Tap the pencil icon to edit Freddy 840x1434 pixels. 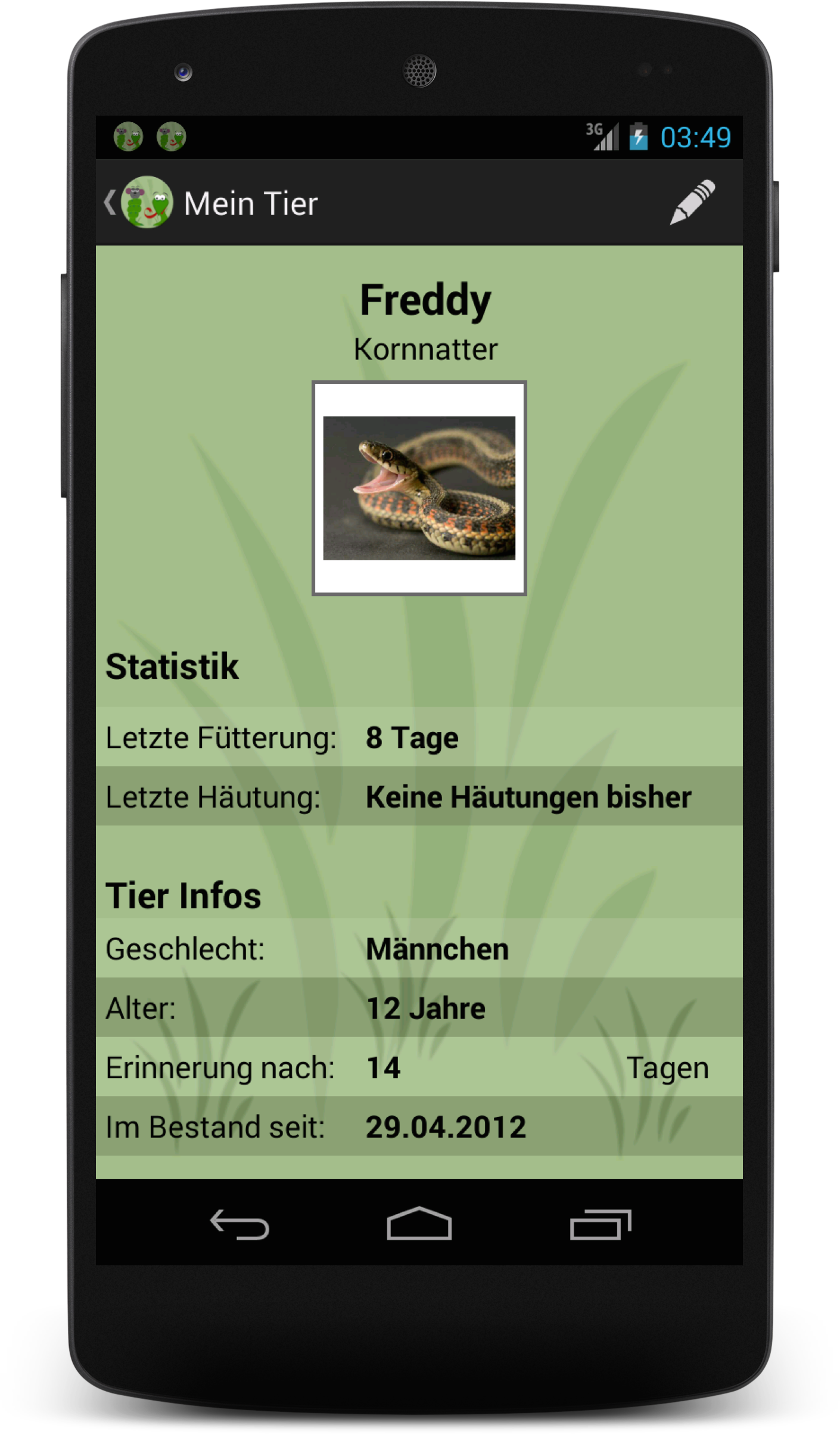tap(692, 203)
